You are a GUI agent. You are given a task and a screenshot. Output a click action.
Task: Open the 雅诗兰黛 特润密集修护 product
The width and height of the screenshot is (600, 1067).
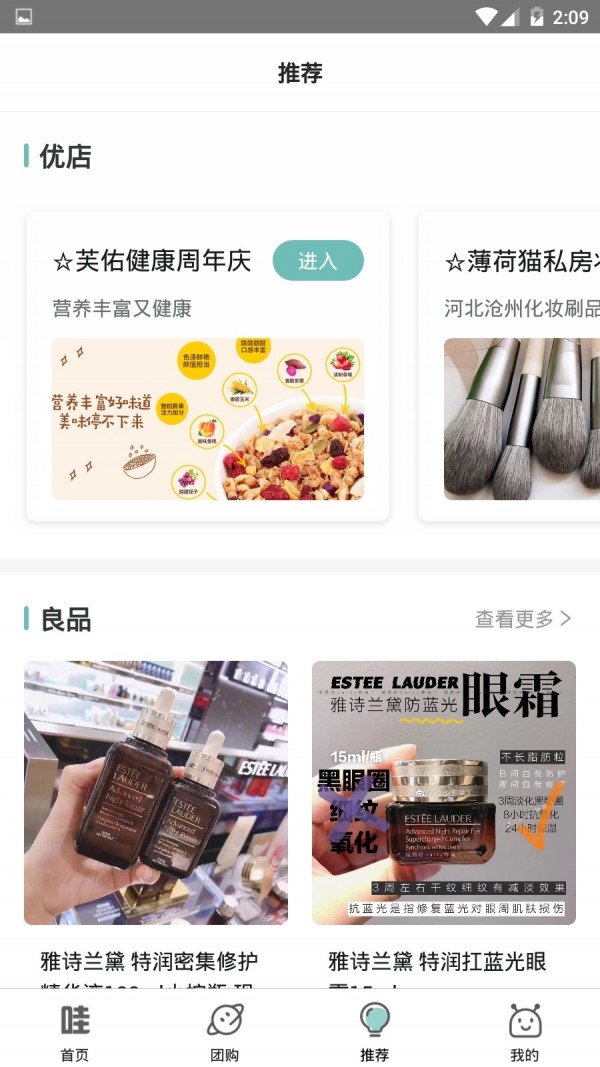[156, 792]
